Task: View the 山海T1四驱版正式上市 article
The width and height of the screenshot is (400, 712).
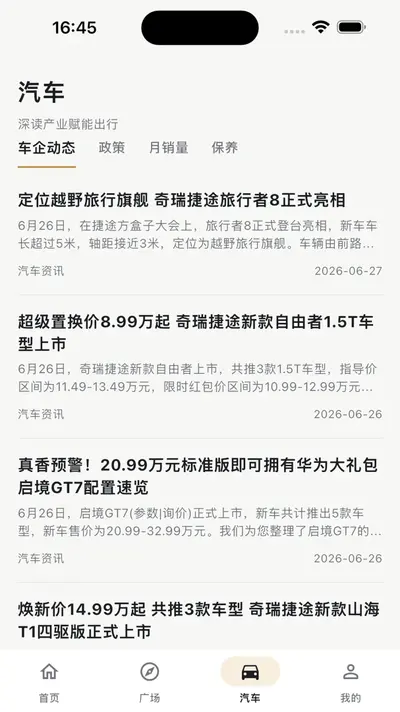Action: (x=200, y=620)
